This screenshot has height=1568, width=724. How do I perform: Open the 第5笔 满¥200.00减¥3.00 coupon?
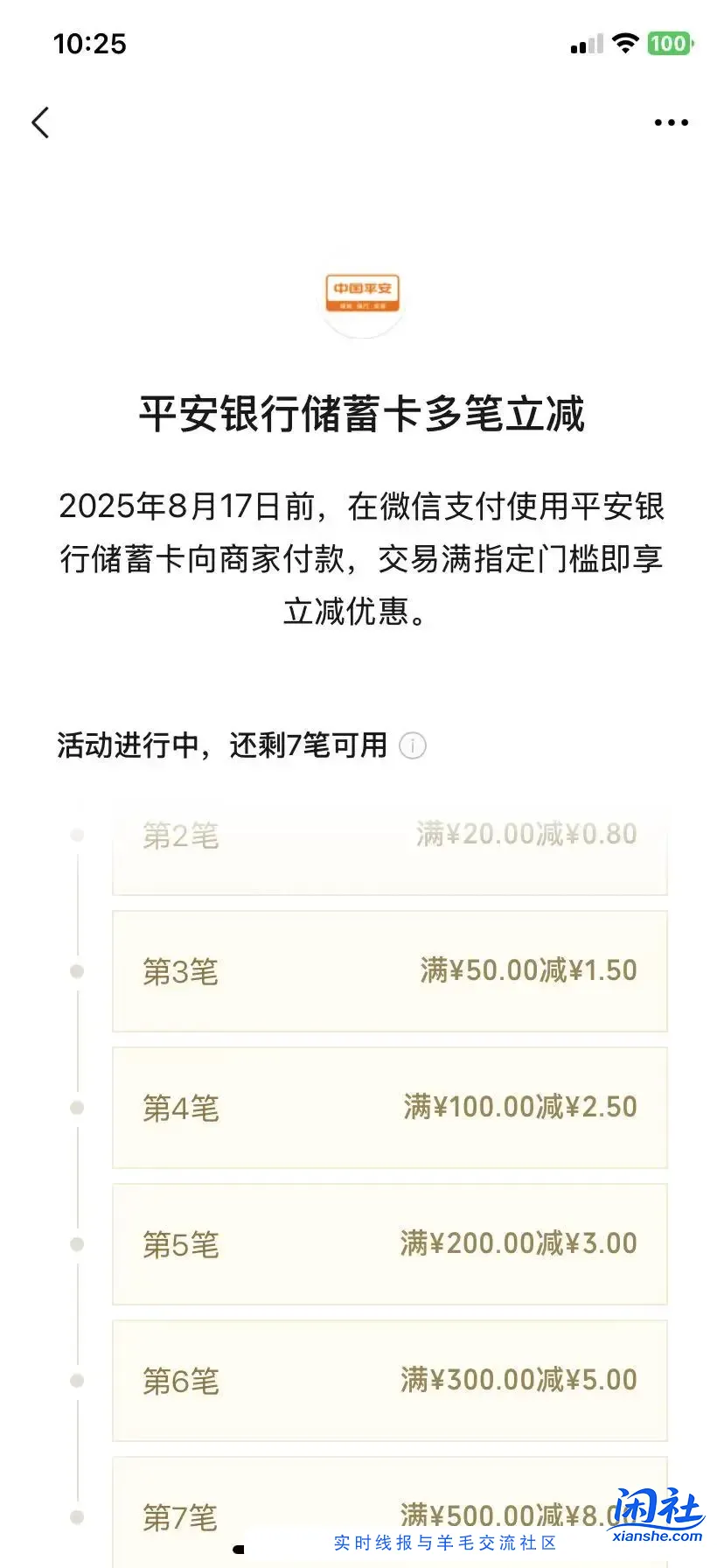[x=389, y=1243]
